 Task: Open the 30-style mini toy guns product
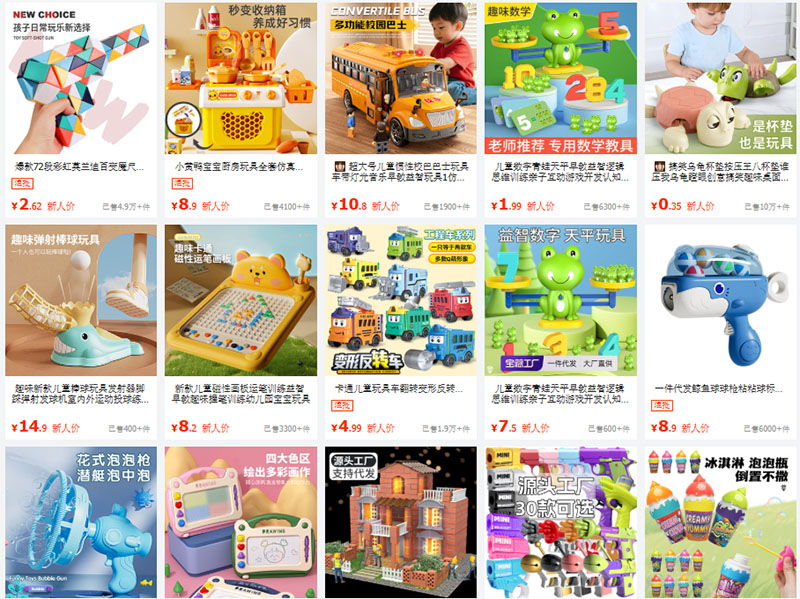coord(560,520)
